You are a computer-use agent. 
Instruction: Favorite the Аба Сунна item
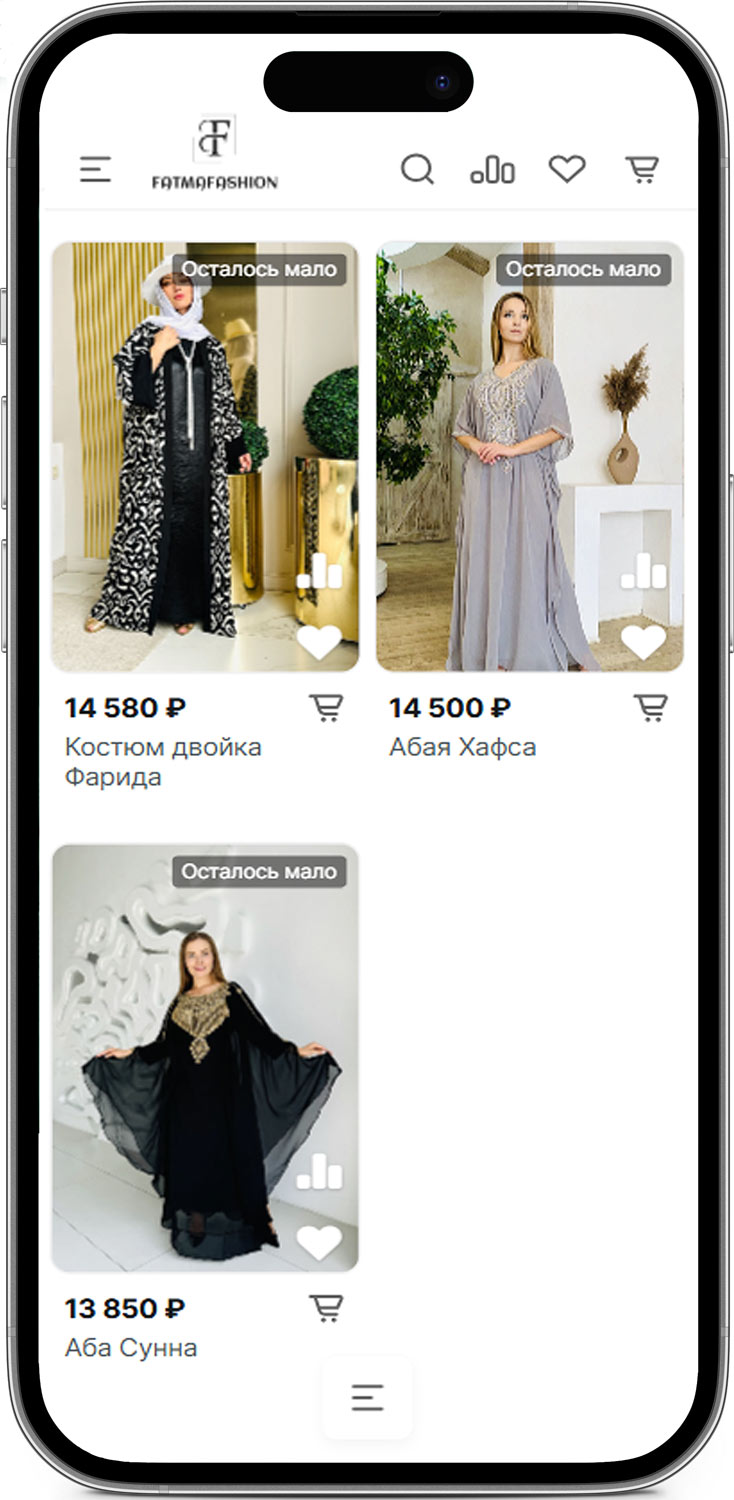tap(320, 1242)
